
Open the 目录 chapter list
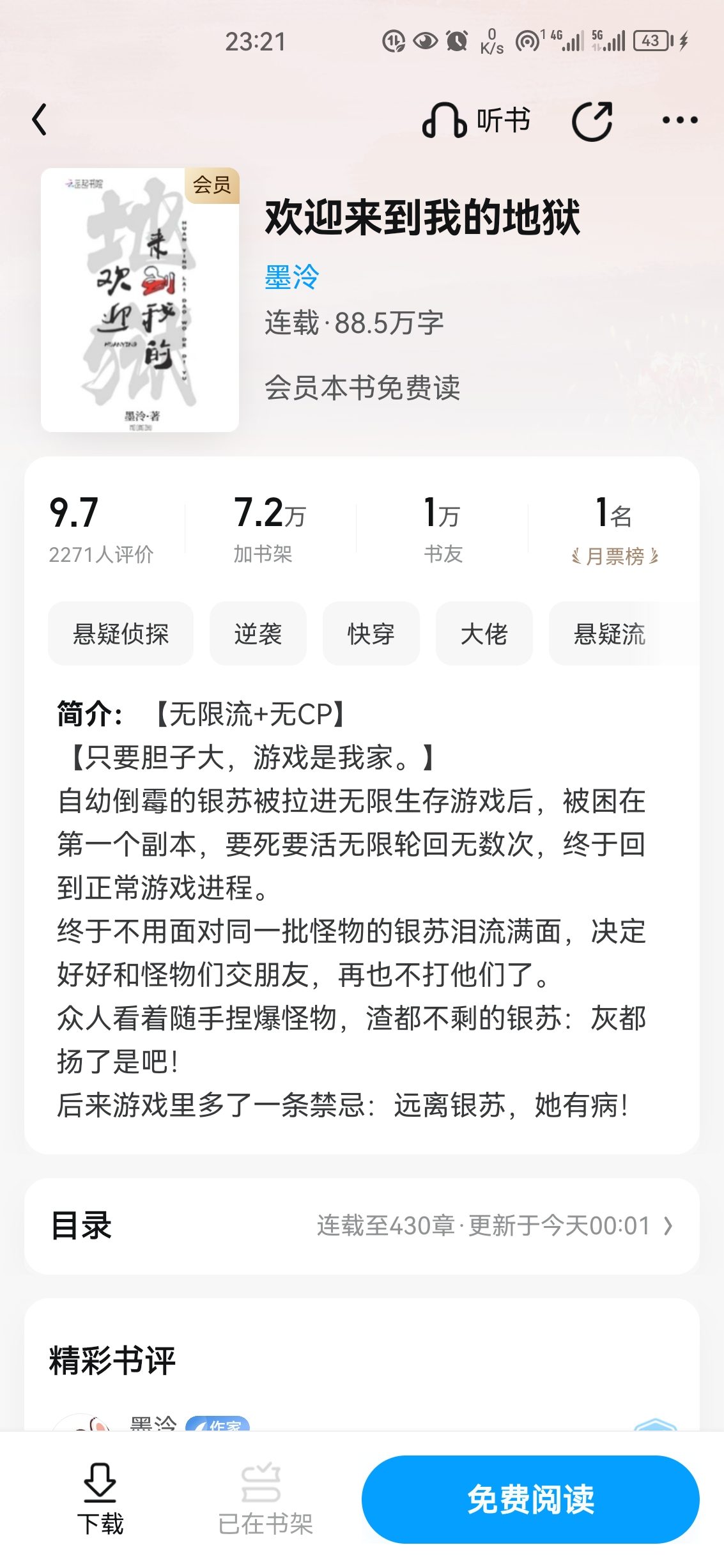(362, 1226)
